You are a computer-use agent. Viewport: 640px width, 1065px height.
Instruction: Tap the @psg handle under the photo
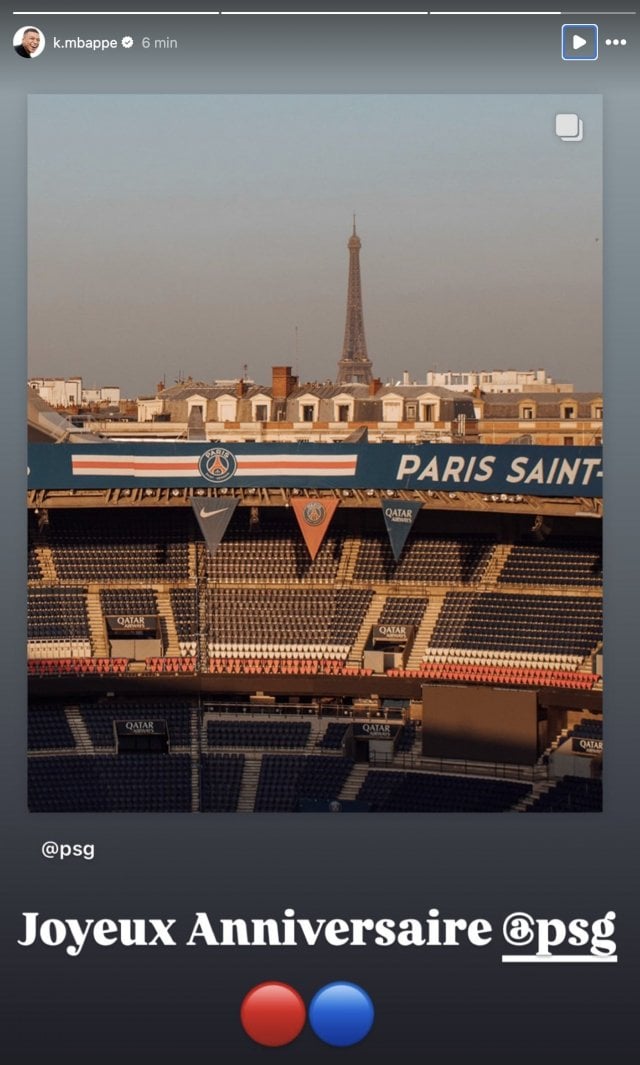68,850
